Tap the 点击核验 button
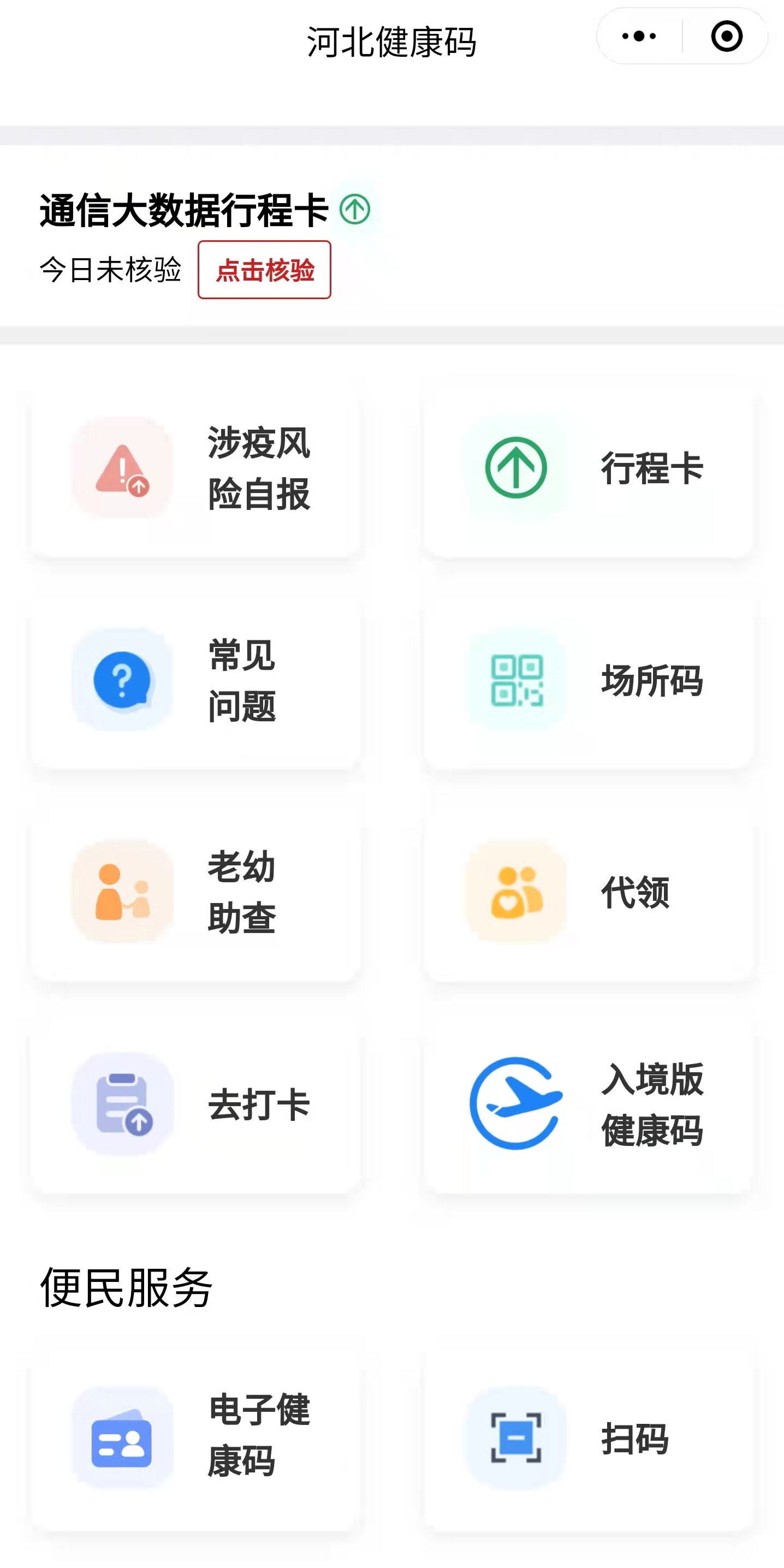The width and height of the screenshot is (784, 1568). (x=264, y=270)
